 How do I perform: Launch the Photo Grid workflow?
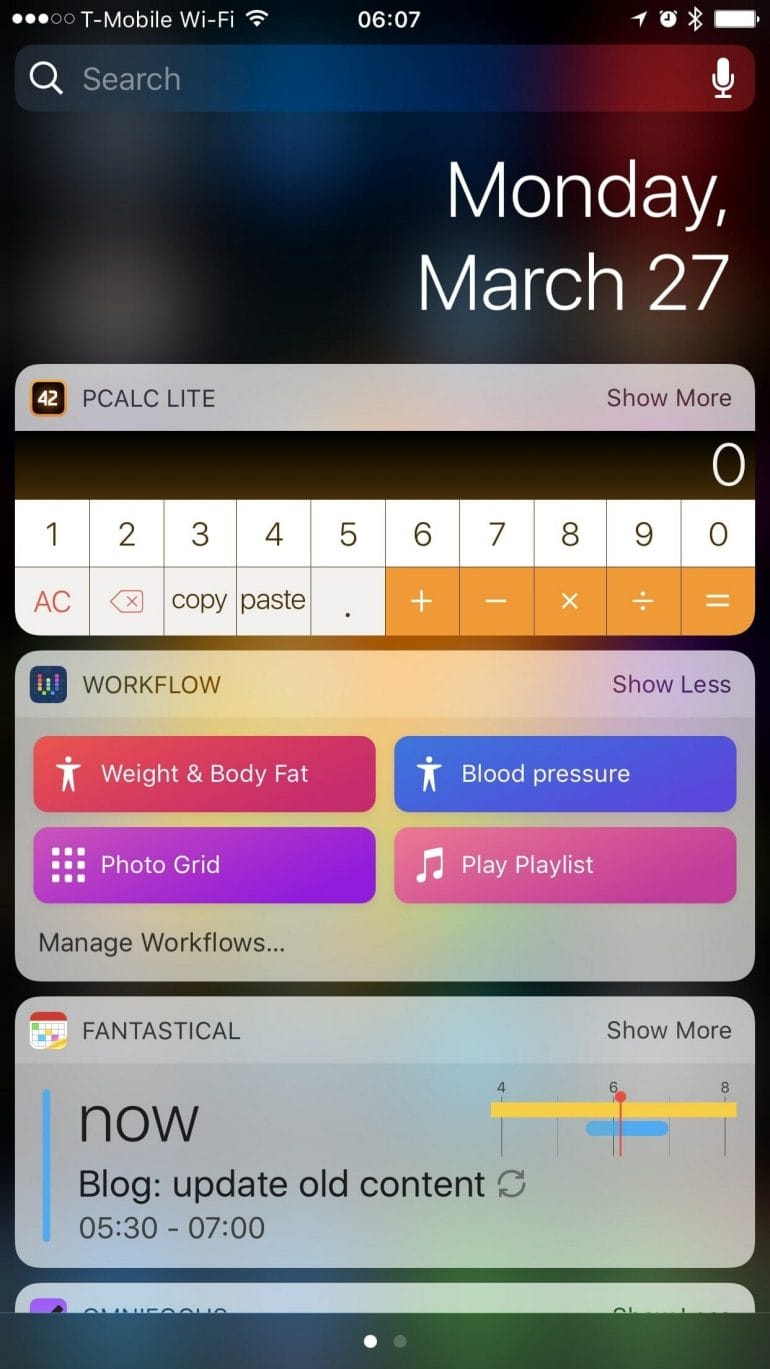point(204,865)
